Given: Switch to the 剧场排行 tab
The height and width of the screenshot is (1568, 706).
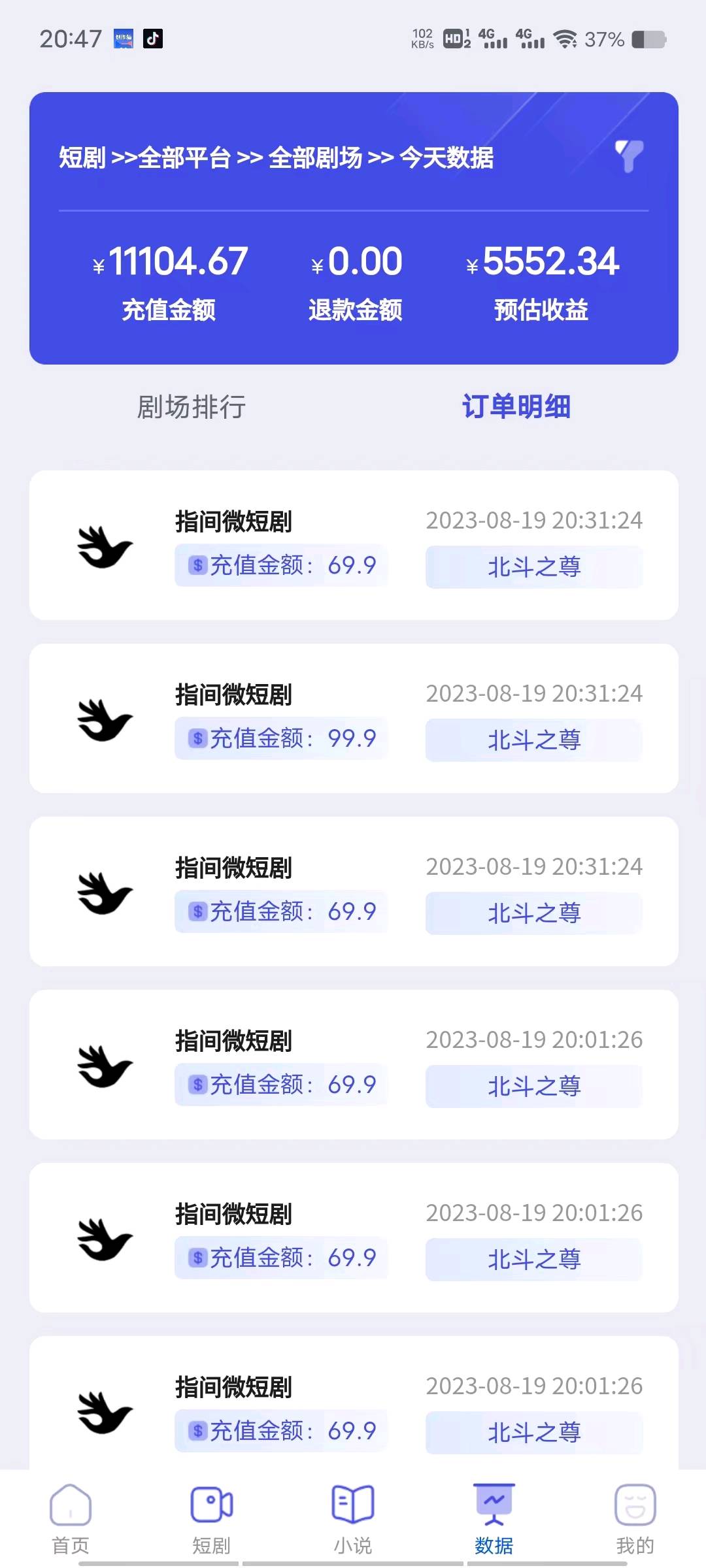Looking at the screenshot, I should click(192, 407).
